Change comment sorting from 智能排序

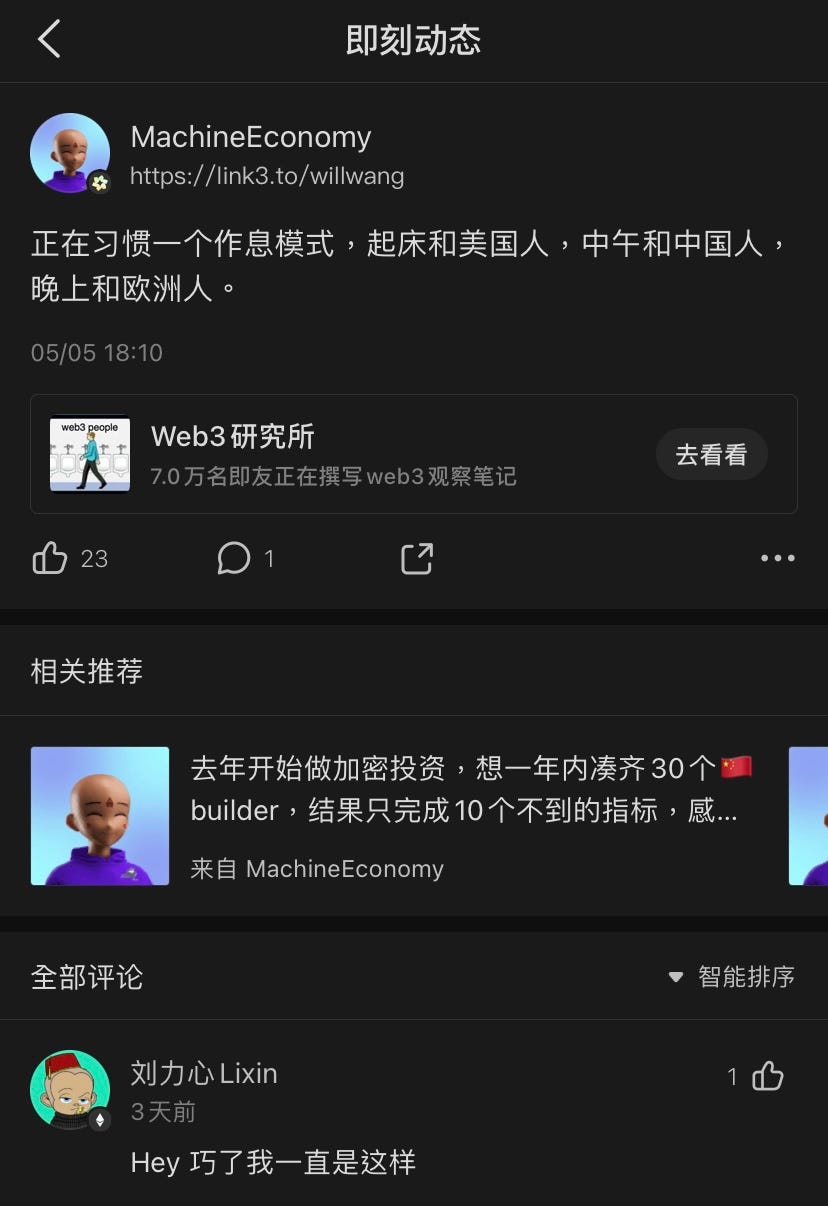(x=732, y=976)
